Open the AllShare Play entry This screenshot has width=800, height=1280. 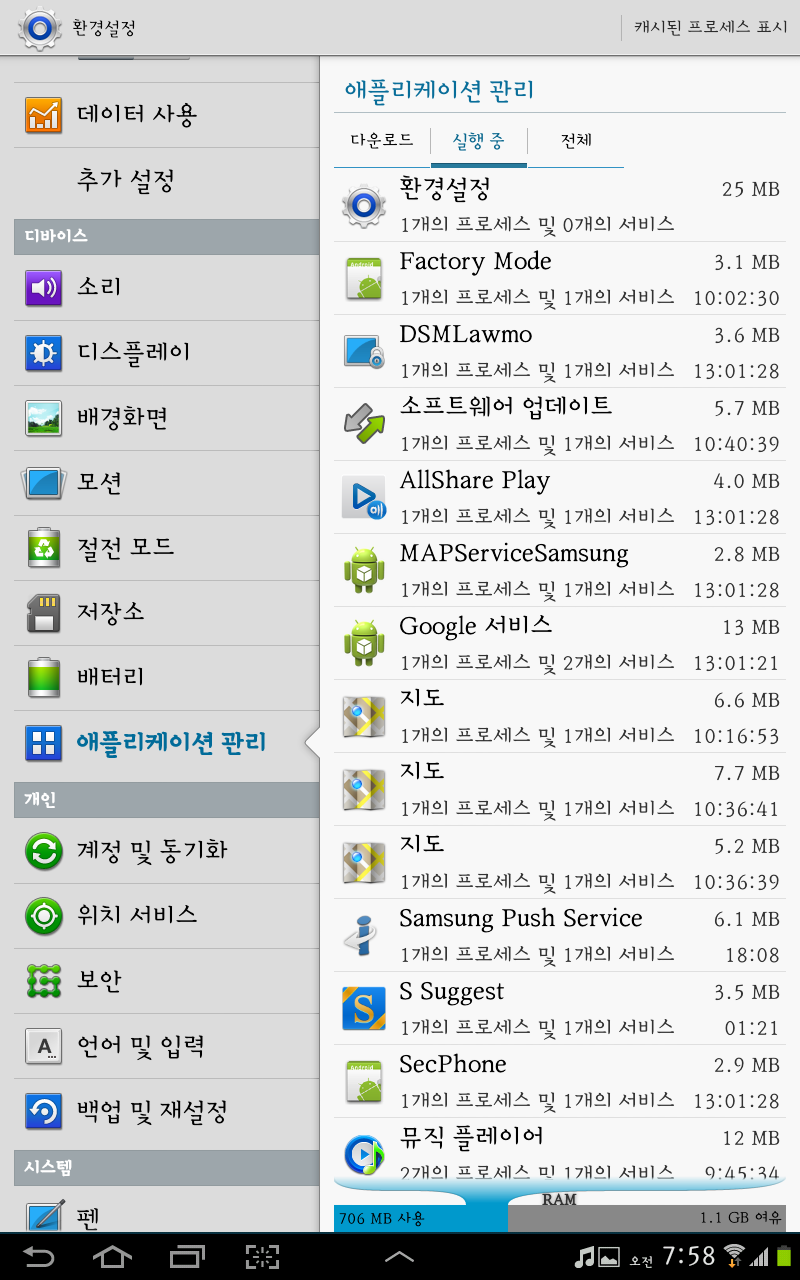560,497
